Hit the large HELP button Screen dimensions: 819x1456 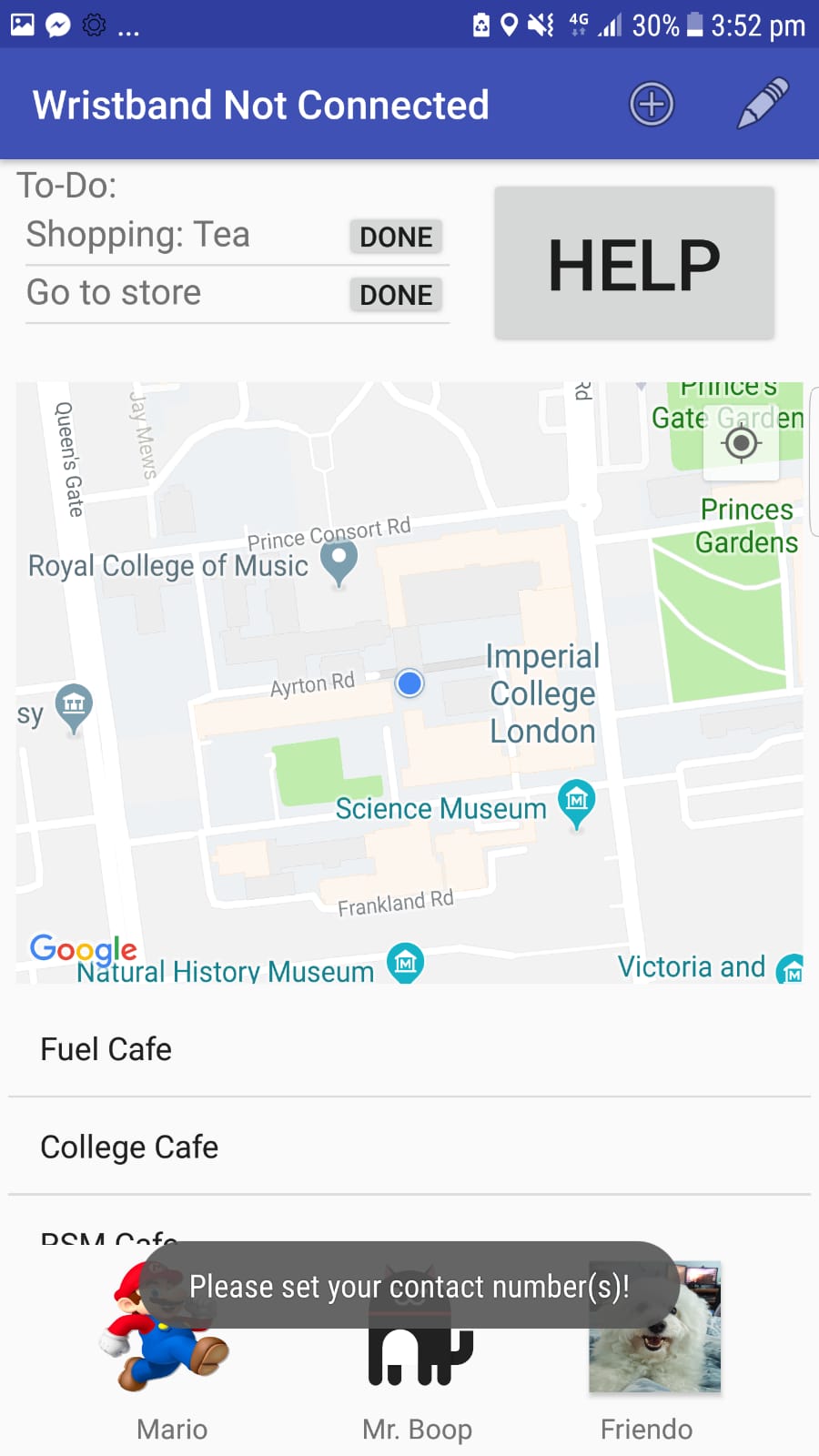[634, 264]
